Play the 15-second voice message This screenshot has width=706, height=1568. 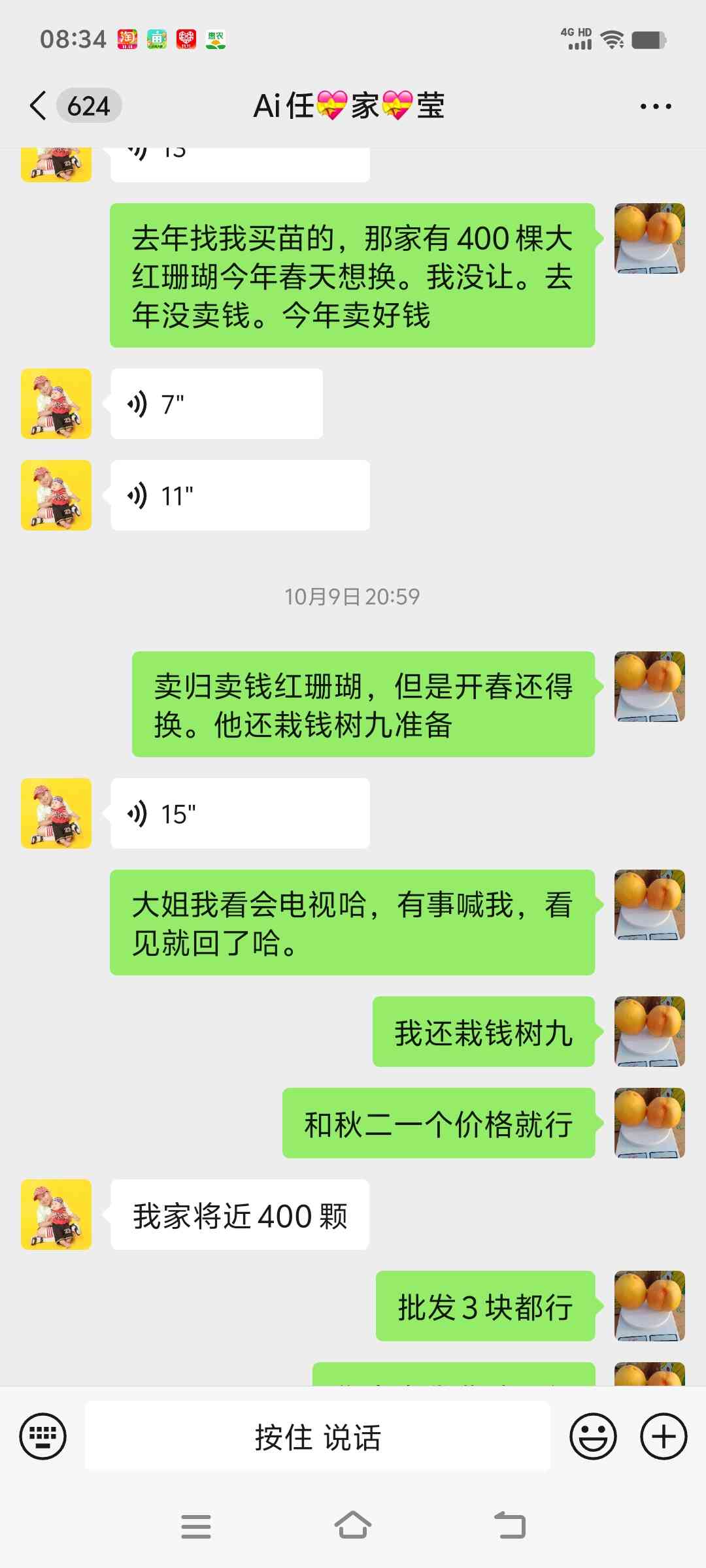[x=240, y=813]
